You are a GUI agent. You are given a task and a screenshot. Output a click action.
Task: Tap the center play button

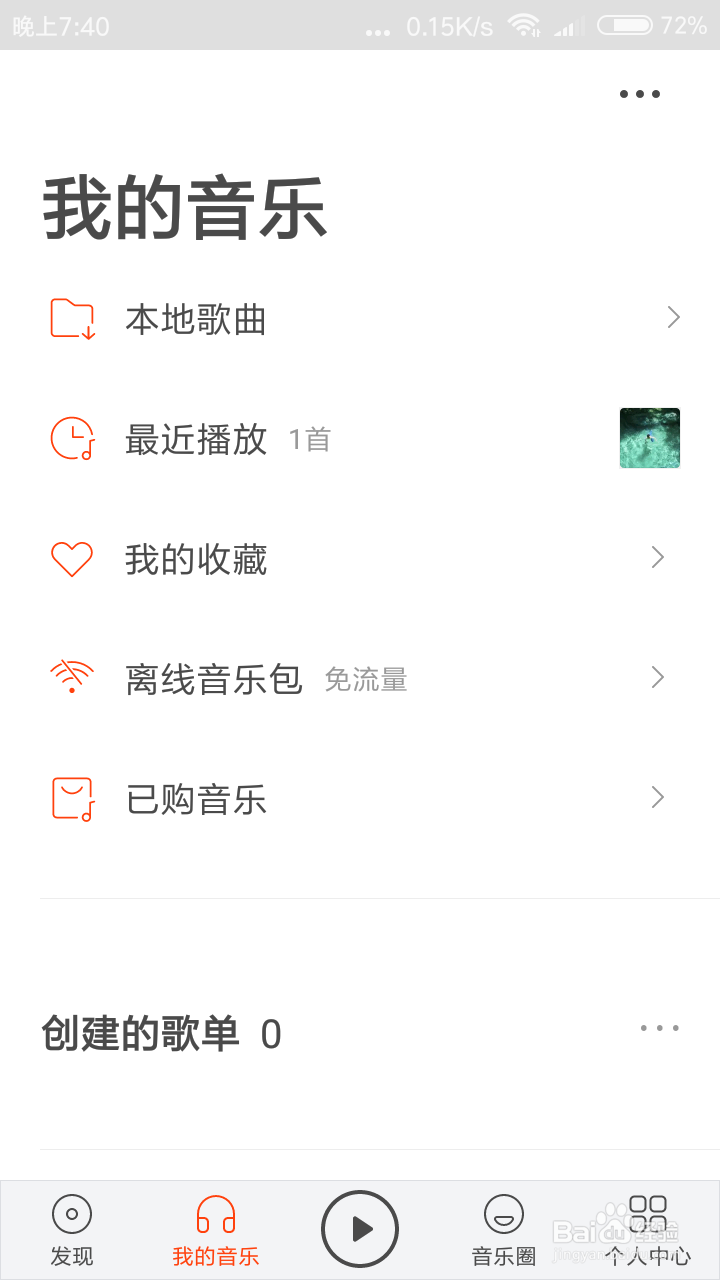pos(360,1229)
